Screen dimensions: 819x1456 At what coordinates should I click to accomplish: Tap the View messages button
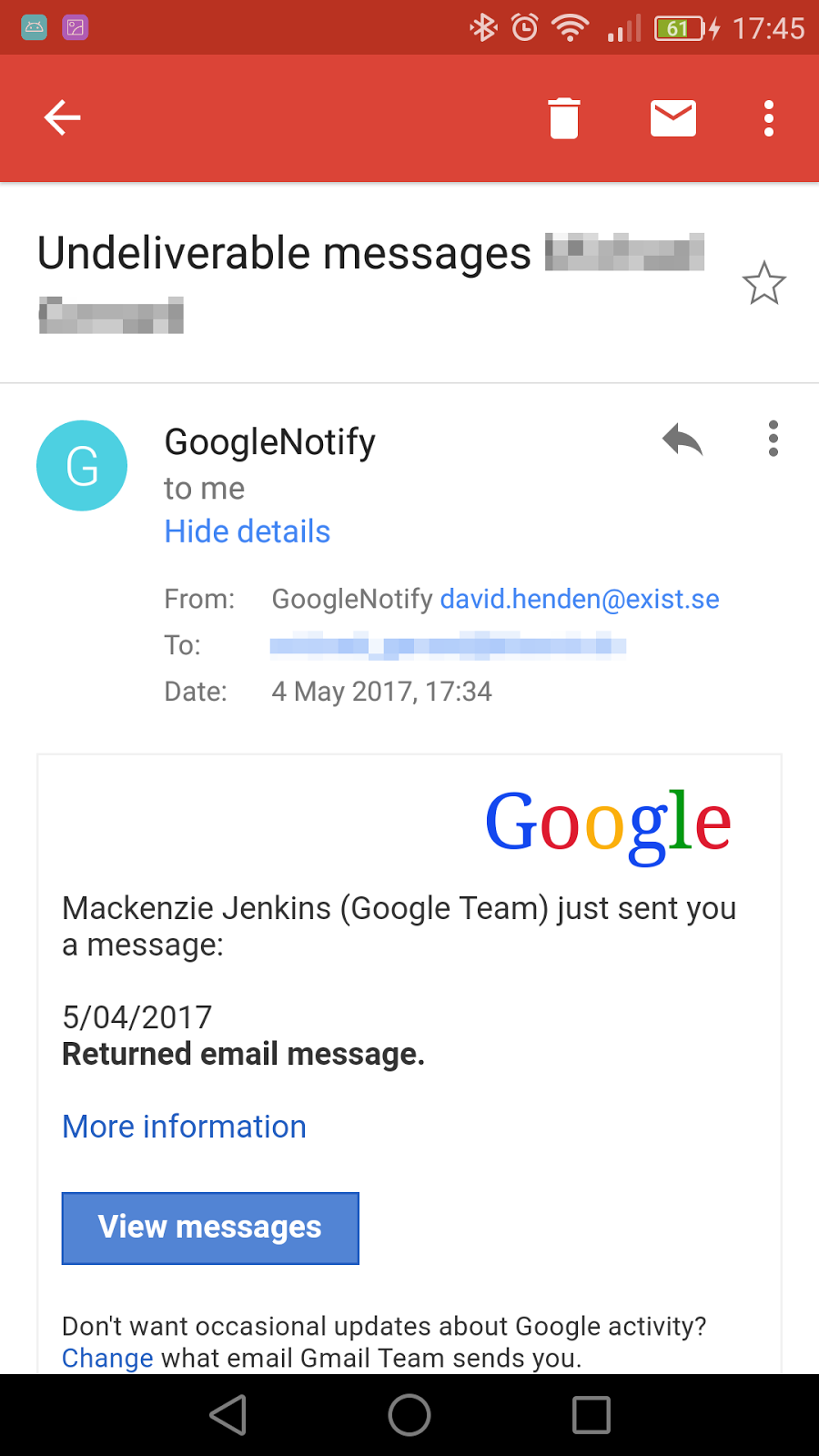point(210,1228)
